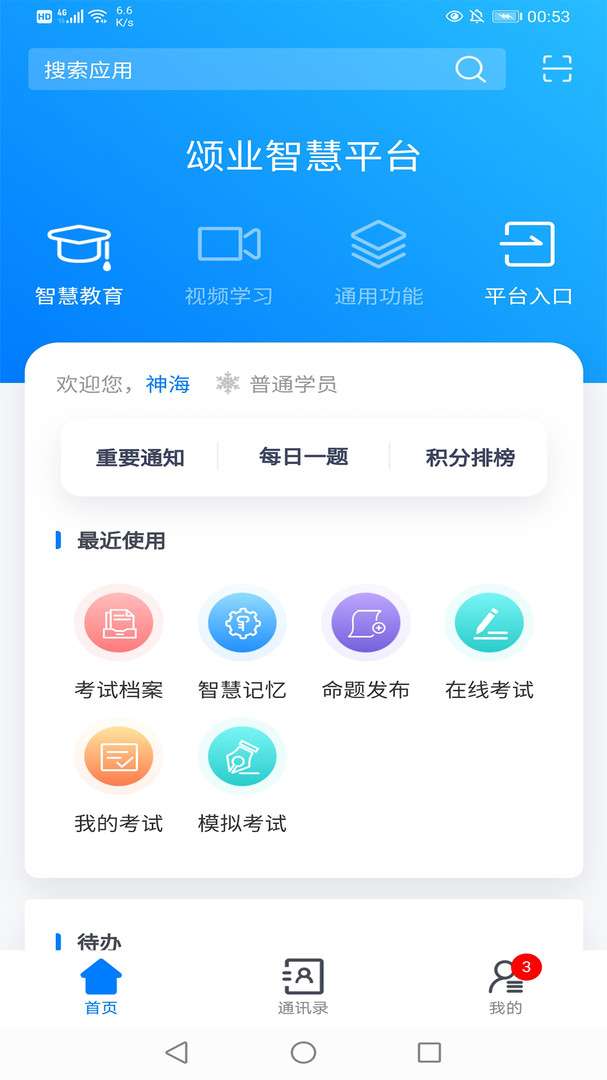Open the QR scan icon

pos(557,69)
